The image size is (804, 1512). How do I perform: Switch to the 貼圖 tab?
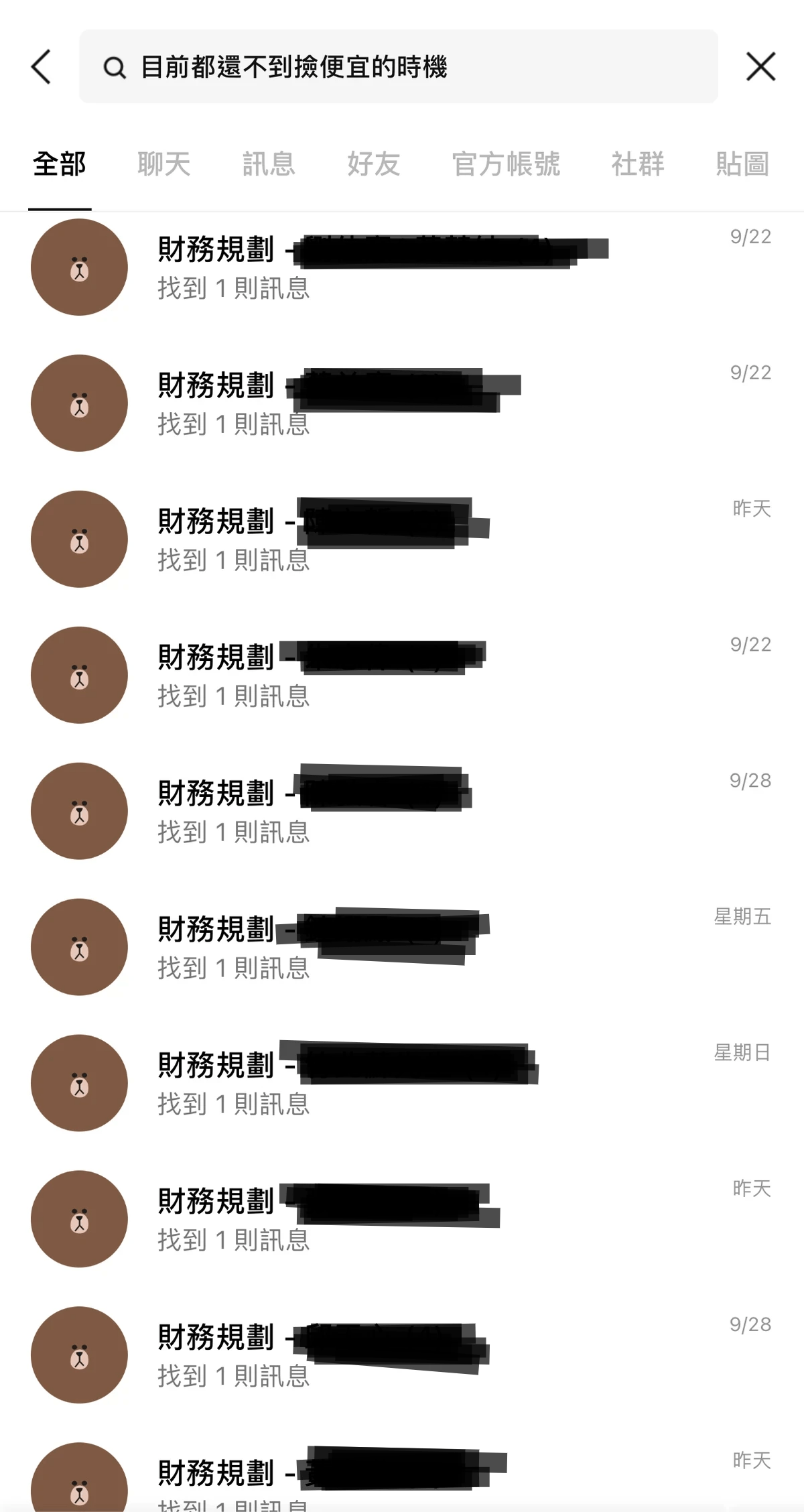point(742,164)
